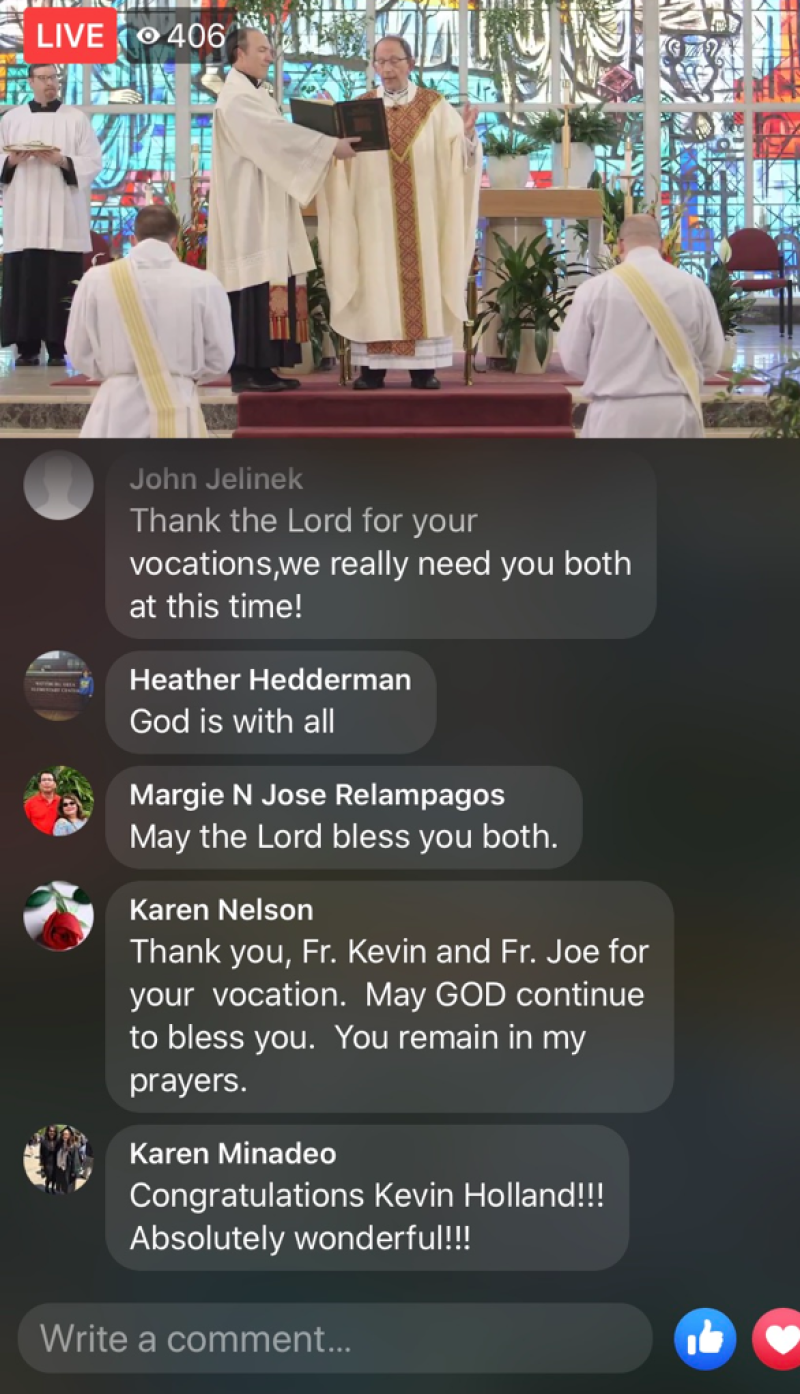Open Margie N Jose Relampagos' avatar
This screenshot has height=1394, width=800.
[x=59, y=801]
